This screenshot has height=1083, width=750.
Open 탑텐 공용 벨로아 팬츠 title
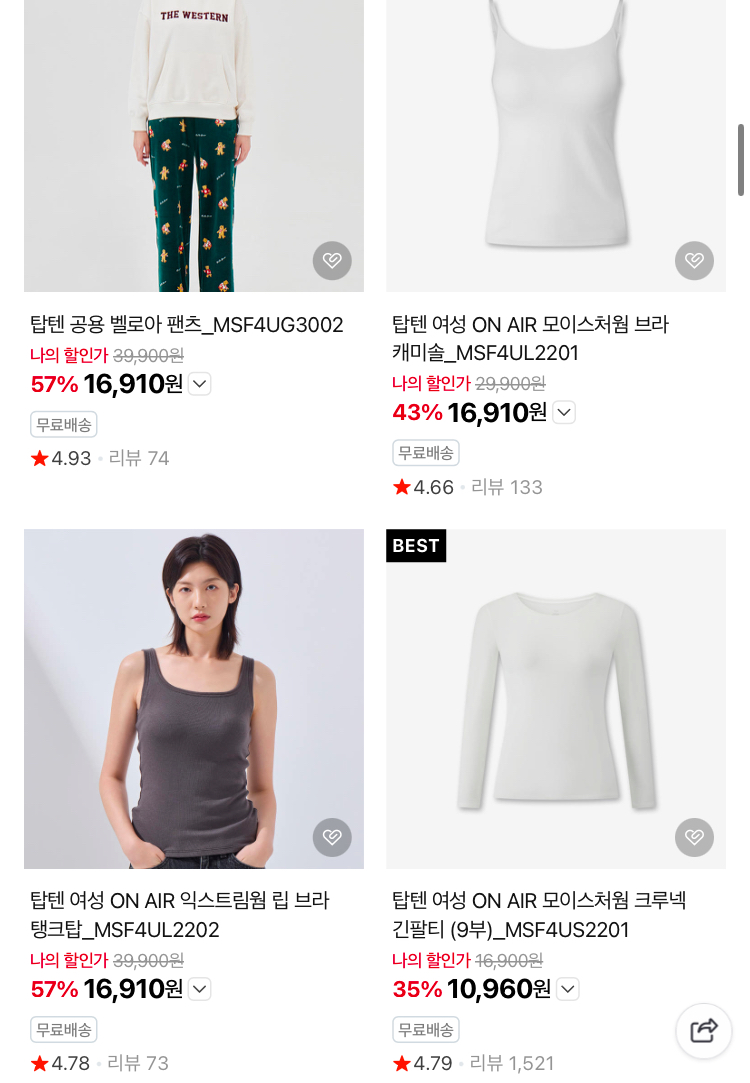tap(187, 325)
